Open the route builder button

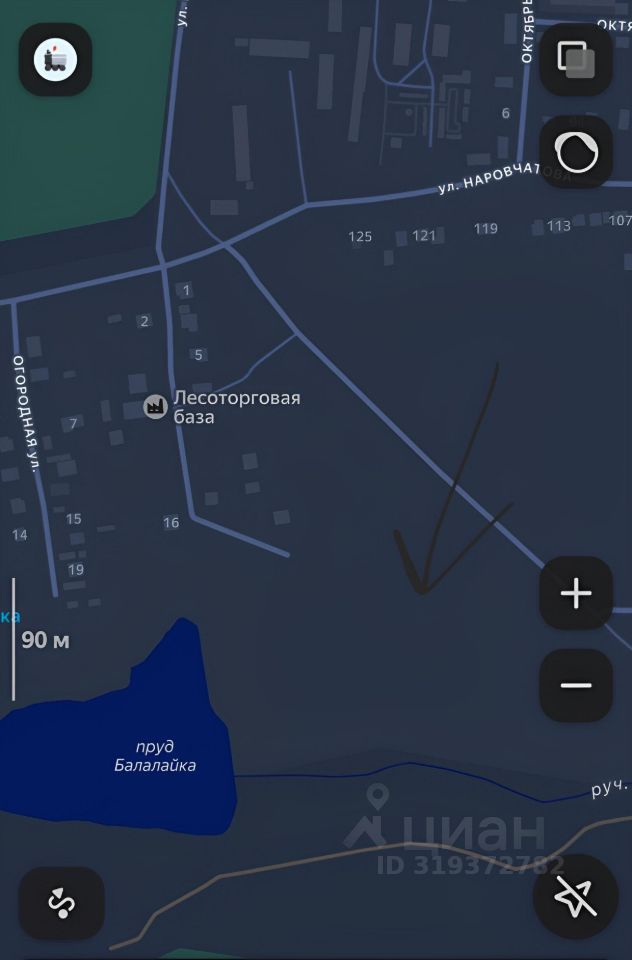pos(62,903)
